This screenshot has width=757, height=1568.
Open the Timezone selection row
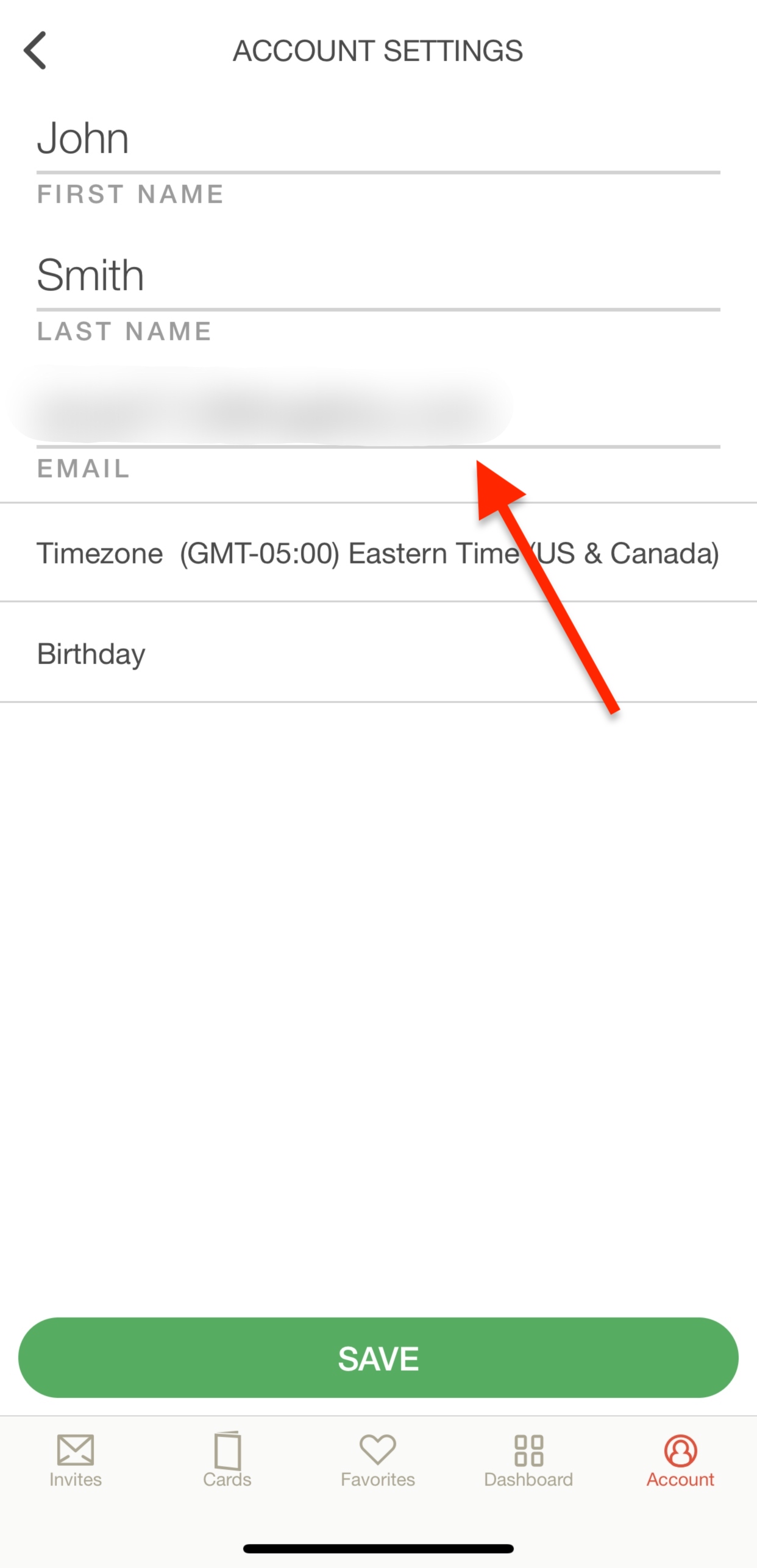point(378,552)
